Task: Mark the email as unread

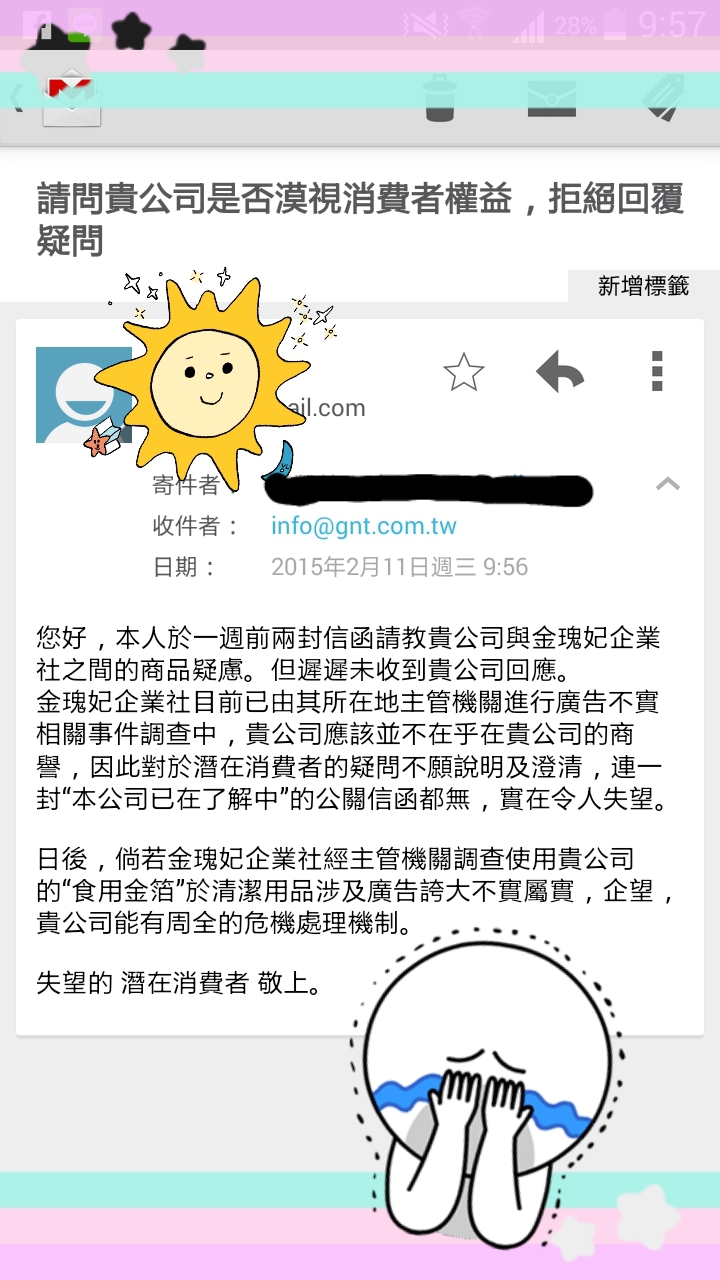Action: 551,99
